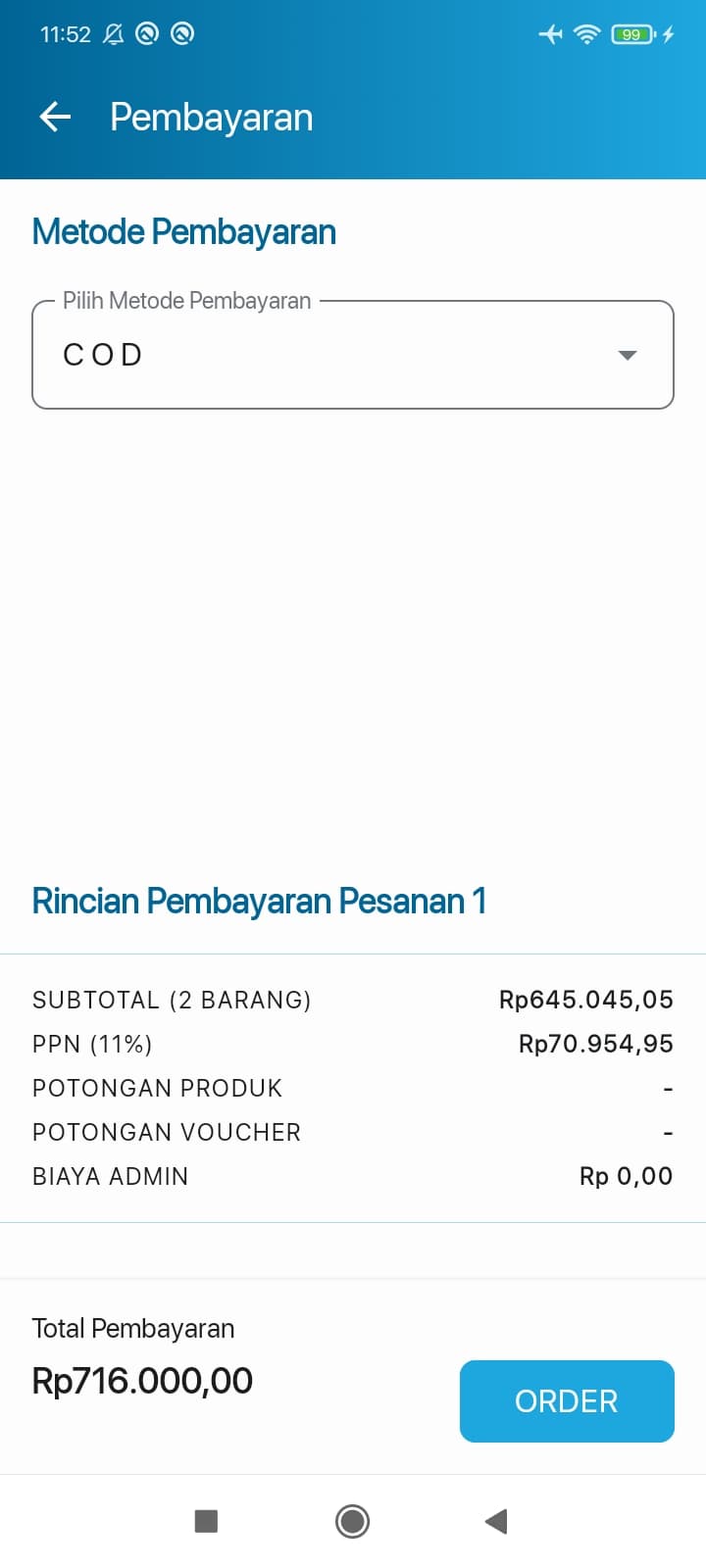706x1568 pixels.
Task: Tap the system home button
Action: (353, 1521)
